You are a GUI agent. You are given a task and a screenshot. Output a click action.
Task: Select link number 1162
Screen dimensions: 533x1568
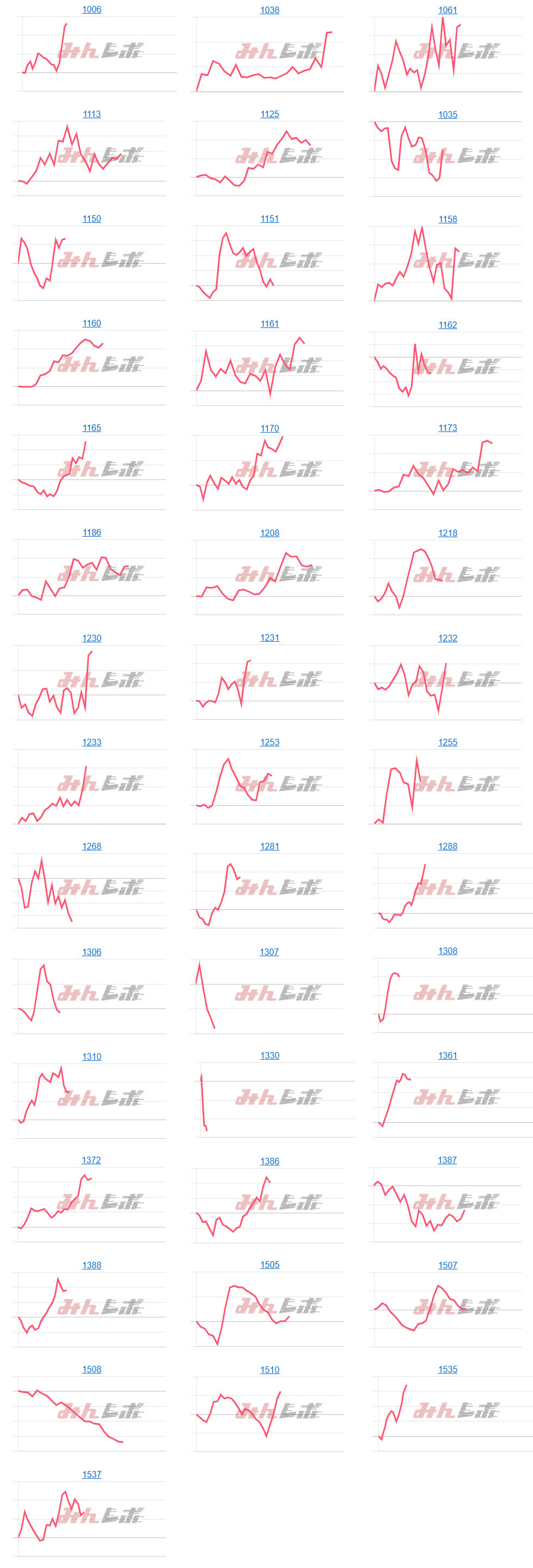pyautogui.click(x=447, y=326)
